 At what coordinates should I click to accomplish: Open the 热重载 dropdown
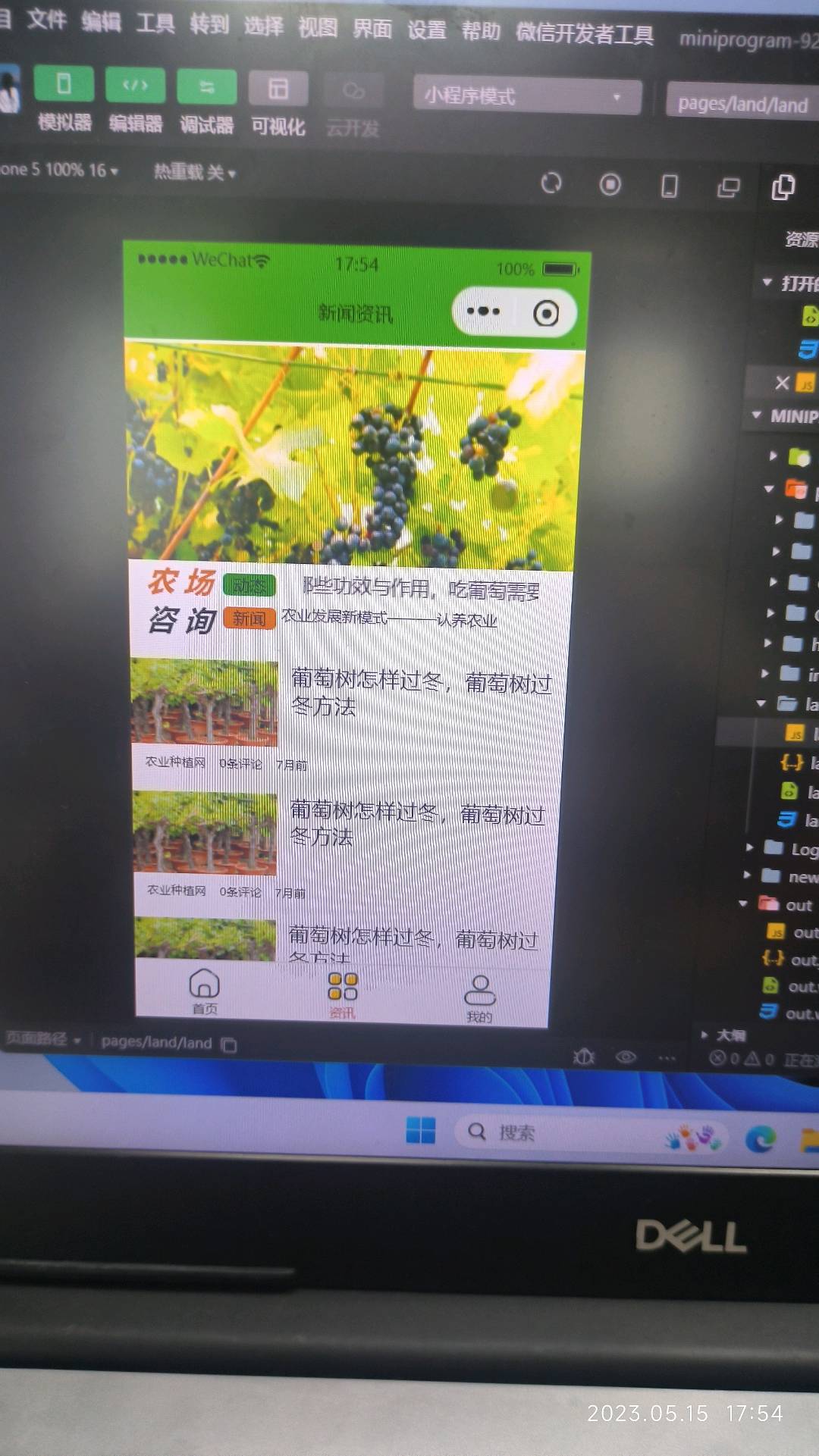(x=195, y=173)
